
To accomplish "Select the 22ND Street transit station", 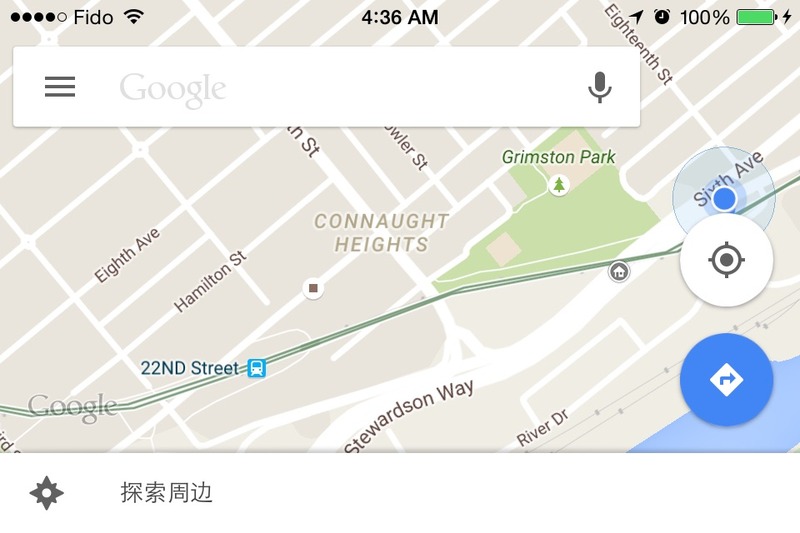I will (x=257, y=368).
